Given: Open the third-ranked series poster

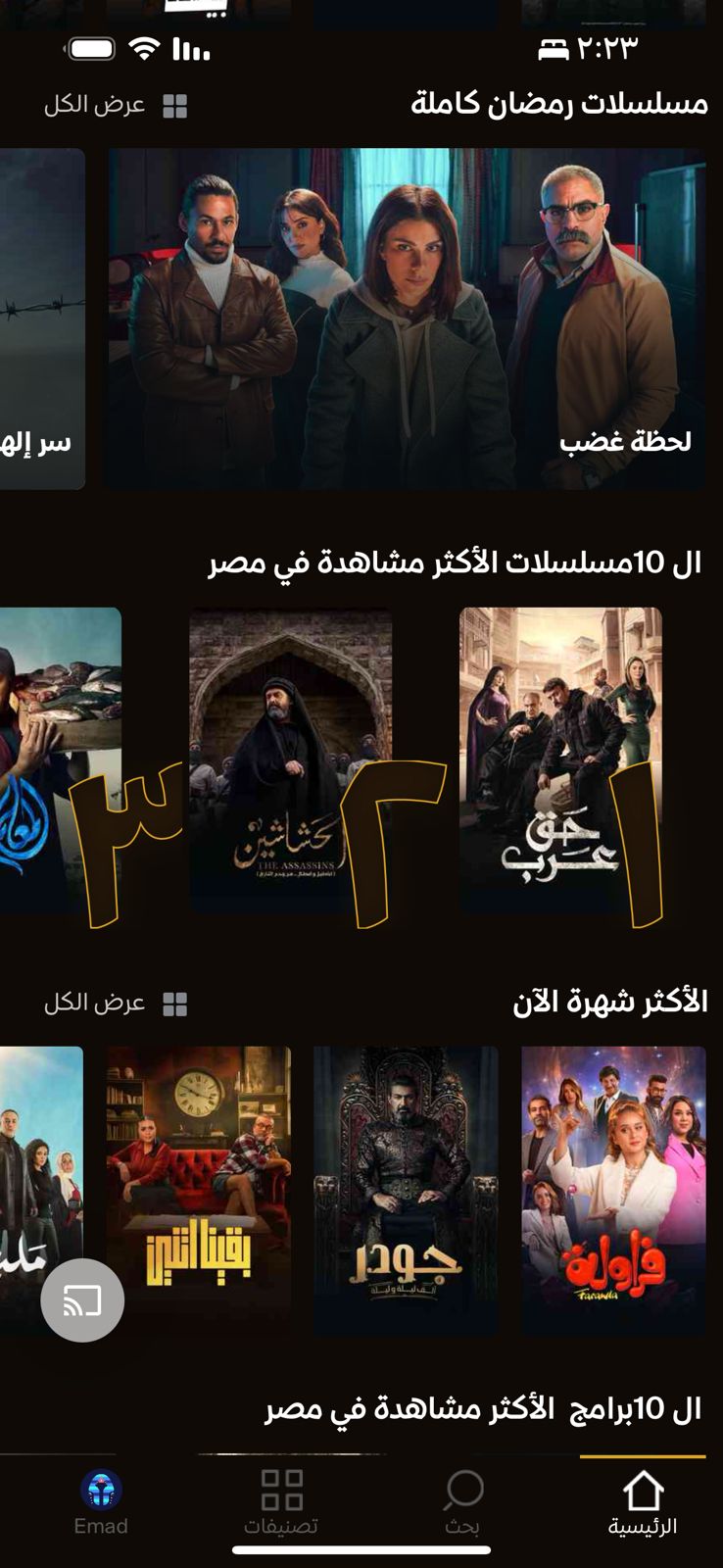Looking at the screenshot, I should point(59,759).
